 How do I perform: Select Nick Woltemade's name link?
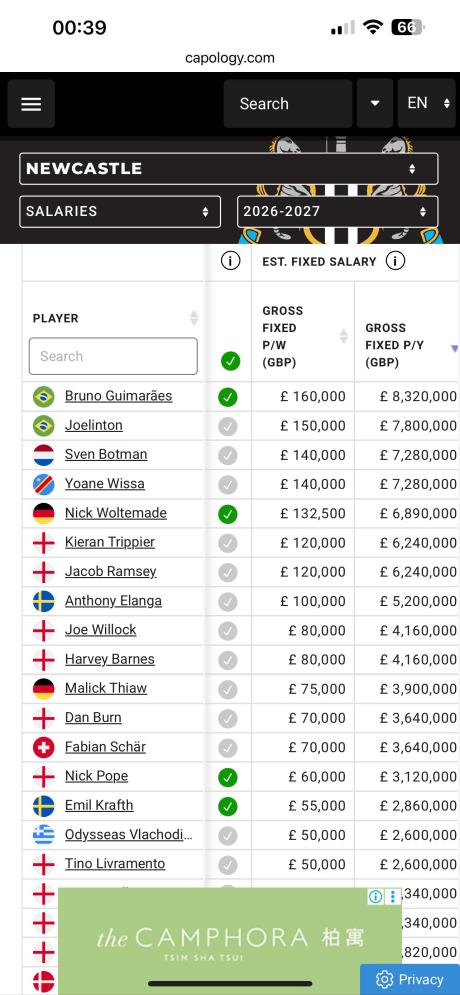coord(115,513)
